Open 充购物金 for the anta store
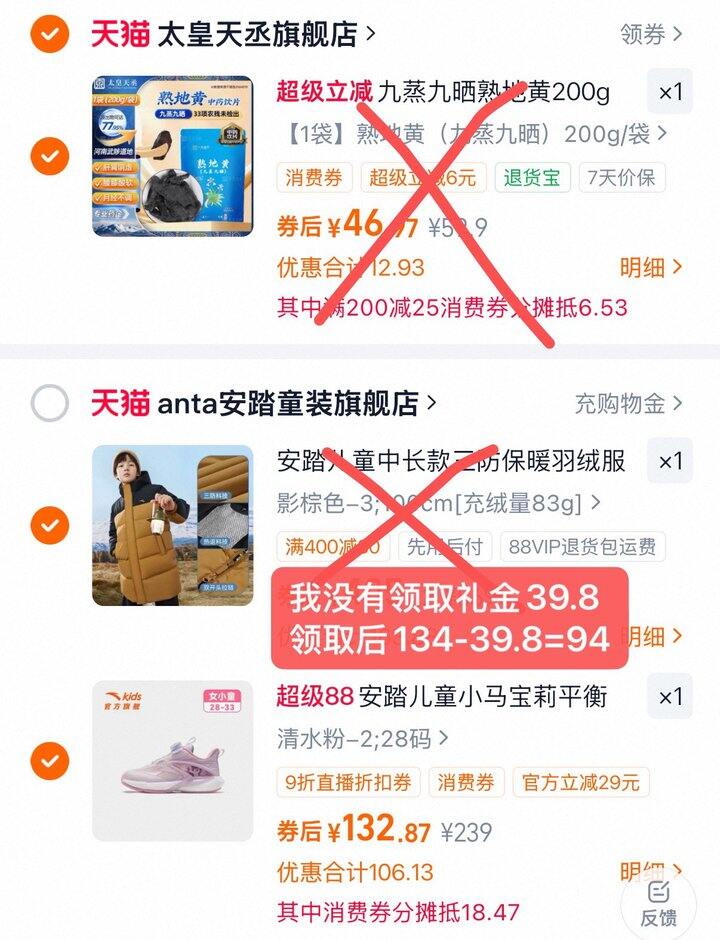This screenshot has width=720, height=940. coord(628,404)
